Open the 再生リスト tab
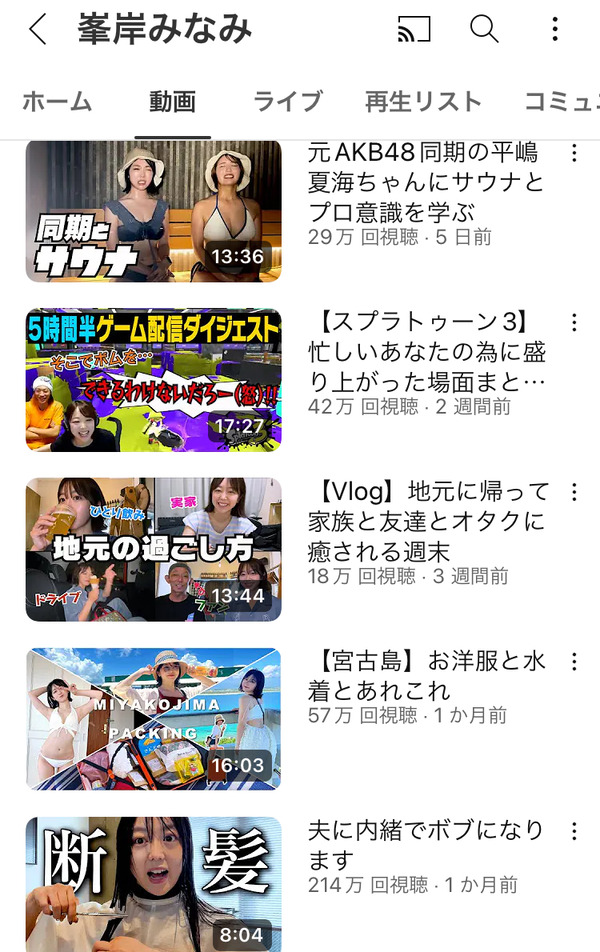 coord(423,101)
